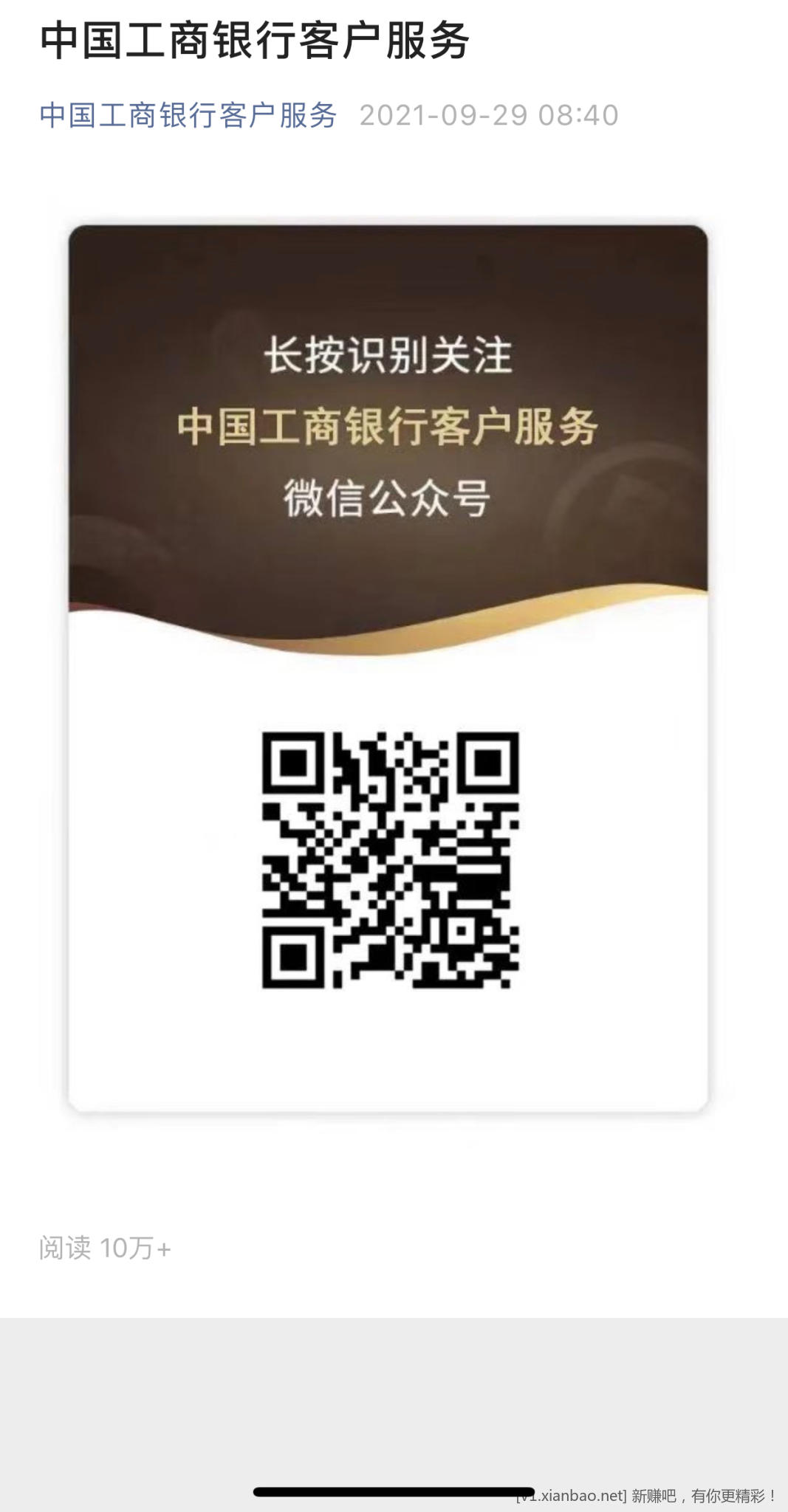Open the 中国工商银行客户服务 account link
Image resolution: width=788 pixels, height=1512 pixels.
188,115
